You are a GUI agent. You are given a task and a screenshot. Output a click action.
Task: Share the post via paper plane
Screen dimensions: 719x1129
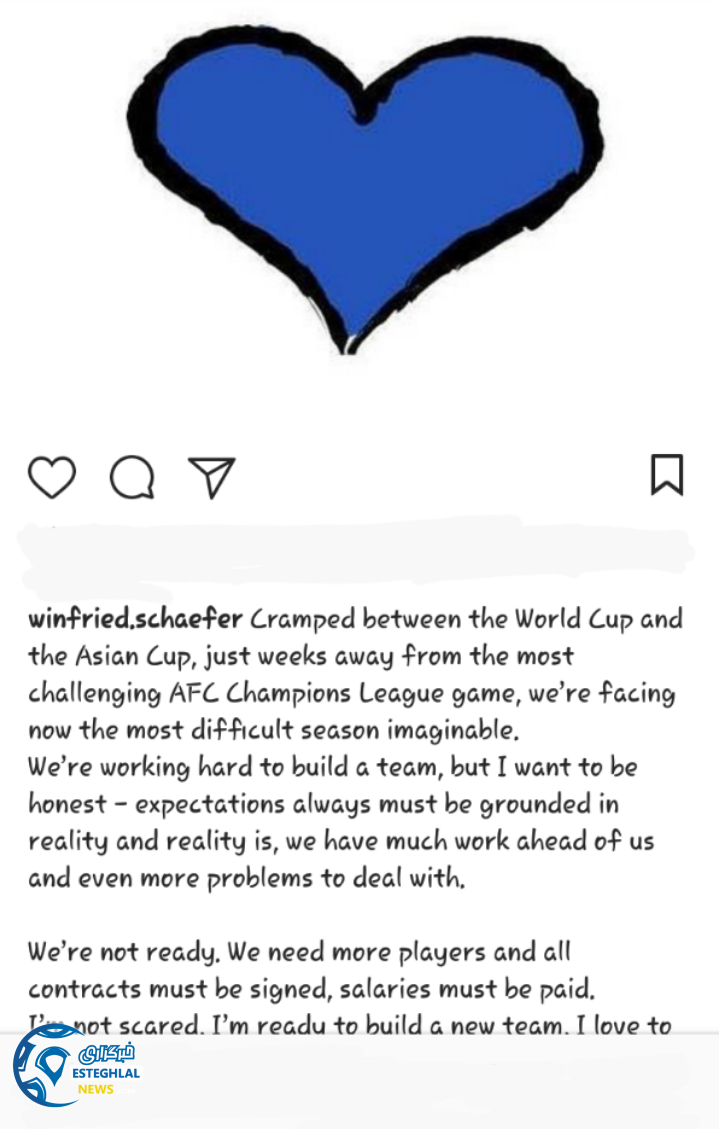pyautogui.click(x=211, y=477)
